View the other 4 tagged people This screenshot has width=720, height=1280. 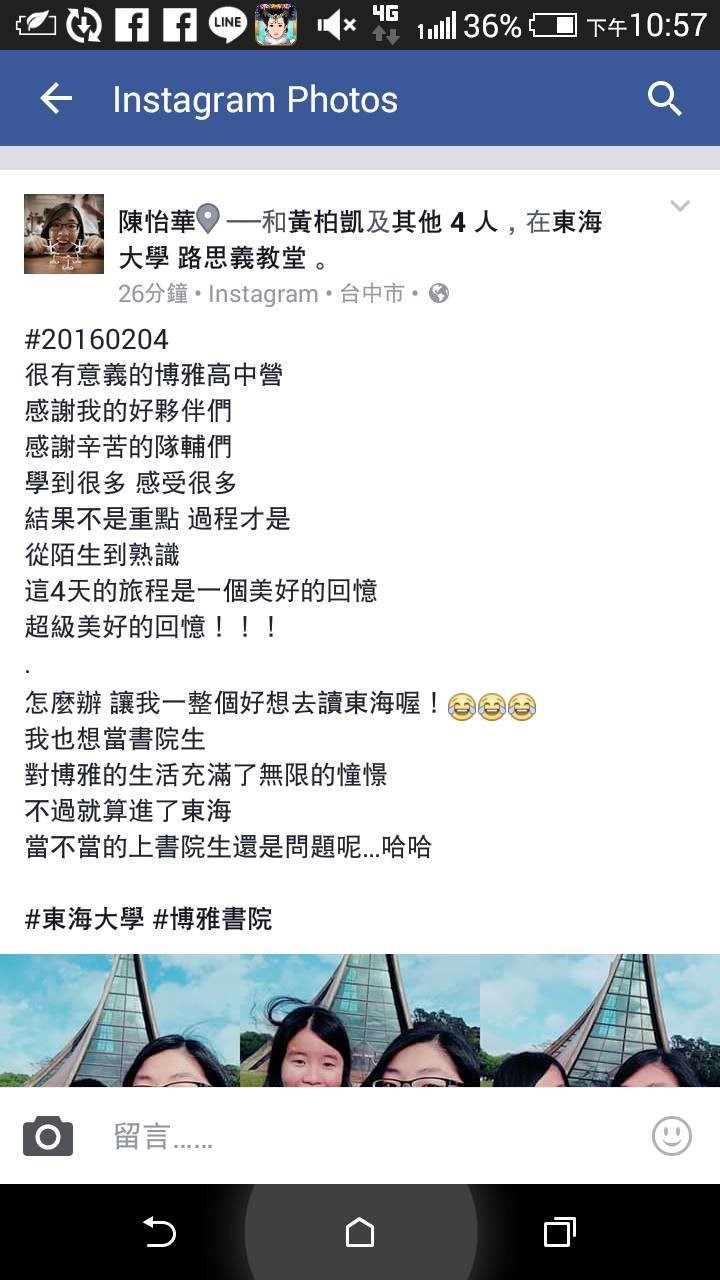[x=444, y=222]
